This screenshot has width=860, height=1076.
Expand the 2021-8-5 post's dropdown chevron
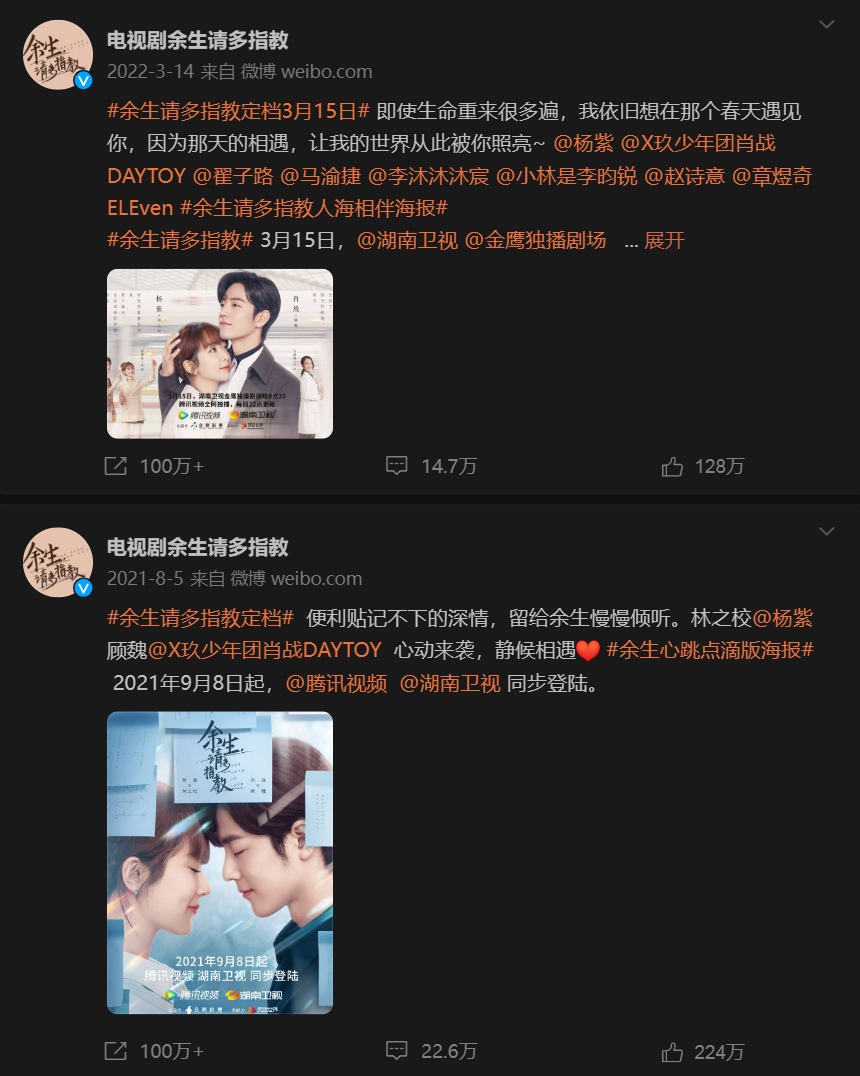(826, 531)
